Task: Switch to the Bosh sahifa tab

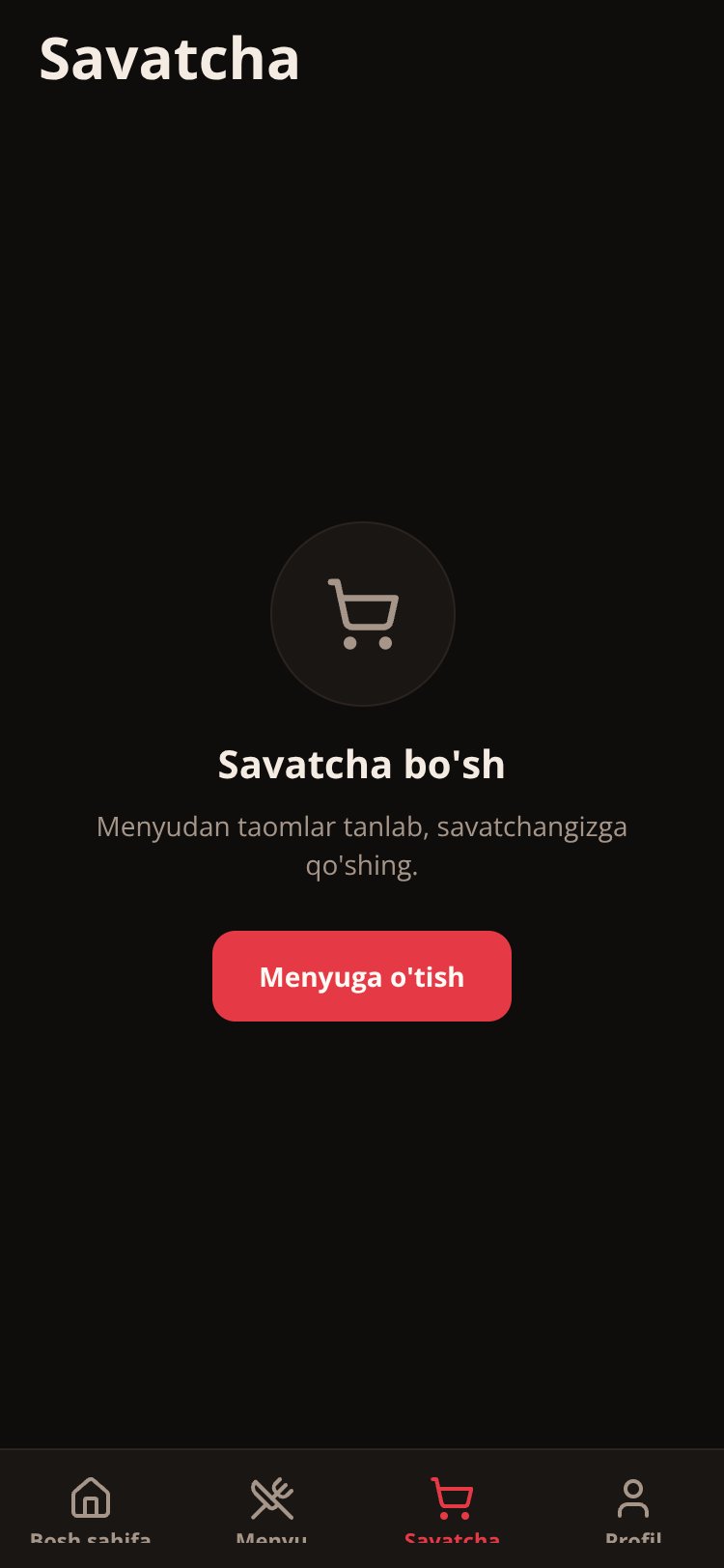Action: [x=91, y=1509]
